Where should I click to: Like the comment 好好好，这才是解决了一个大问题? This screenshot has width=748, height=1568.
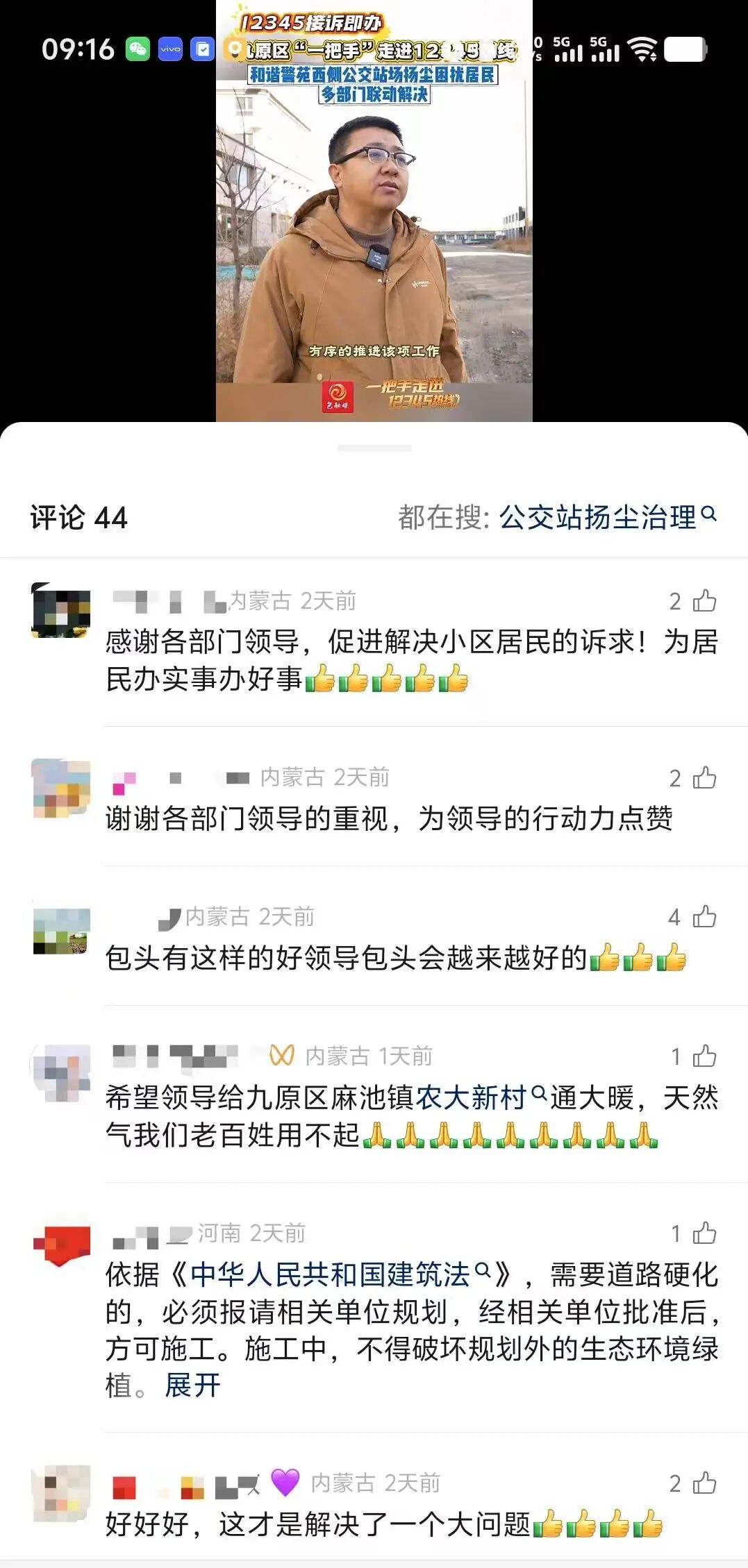704,1483
